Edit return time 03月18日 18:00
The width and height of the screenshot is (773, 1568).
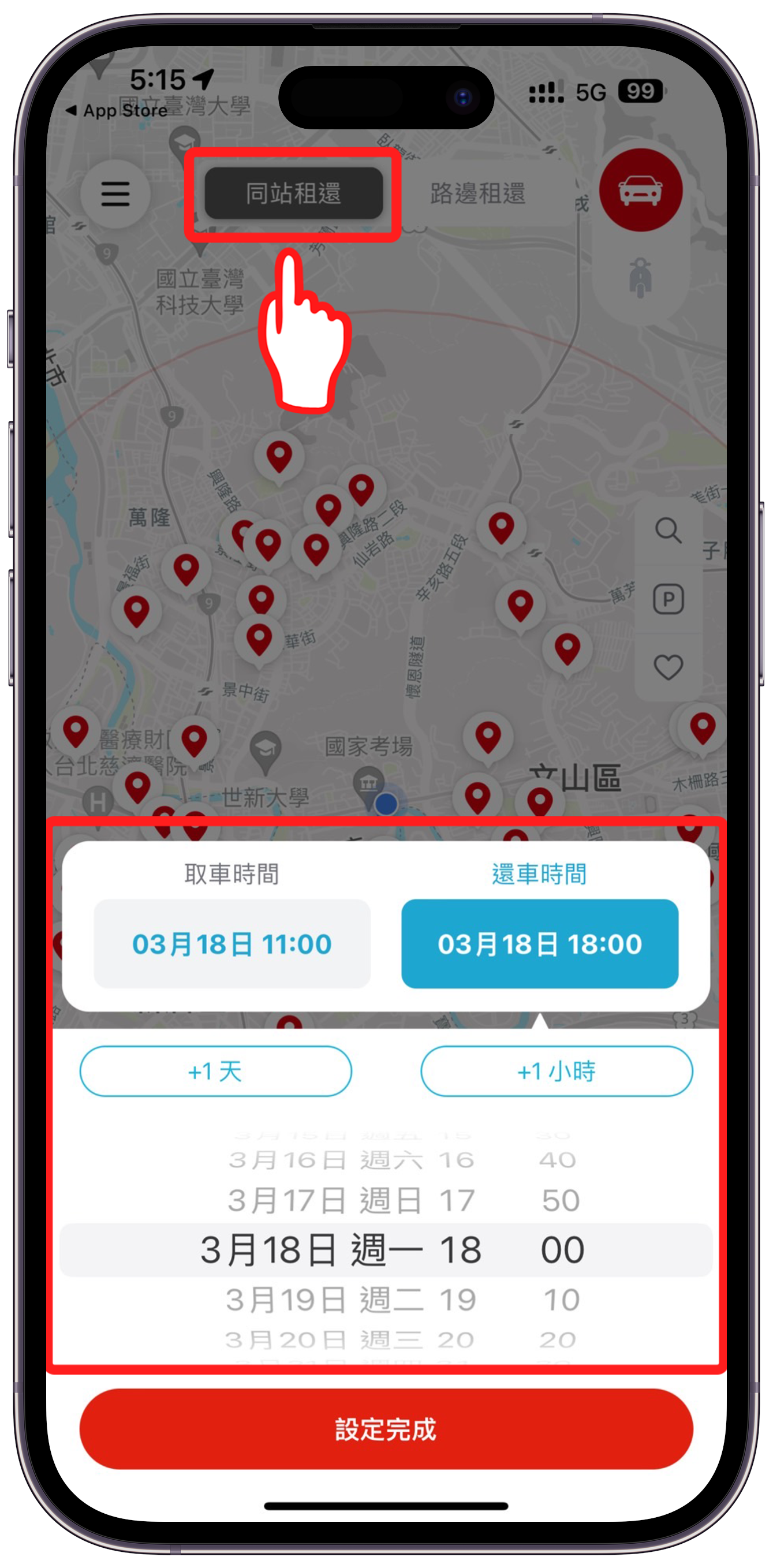pyautogui.click(x=539, y=943)
